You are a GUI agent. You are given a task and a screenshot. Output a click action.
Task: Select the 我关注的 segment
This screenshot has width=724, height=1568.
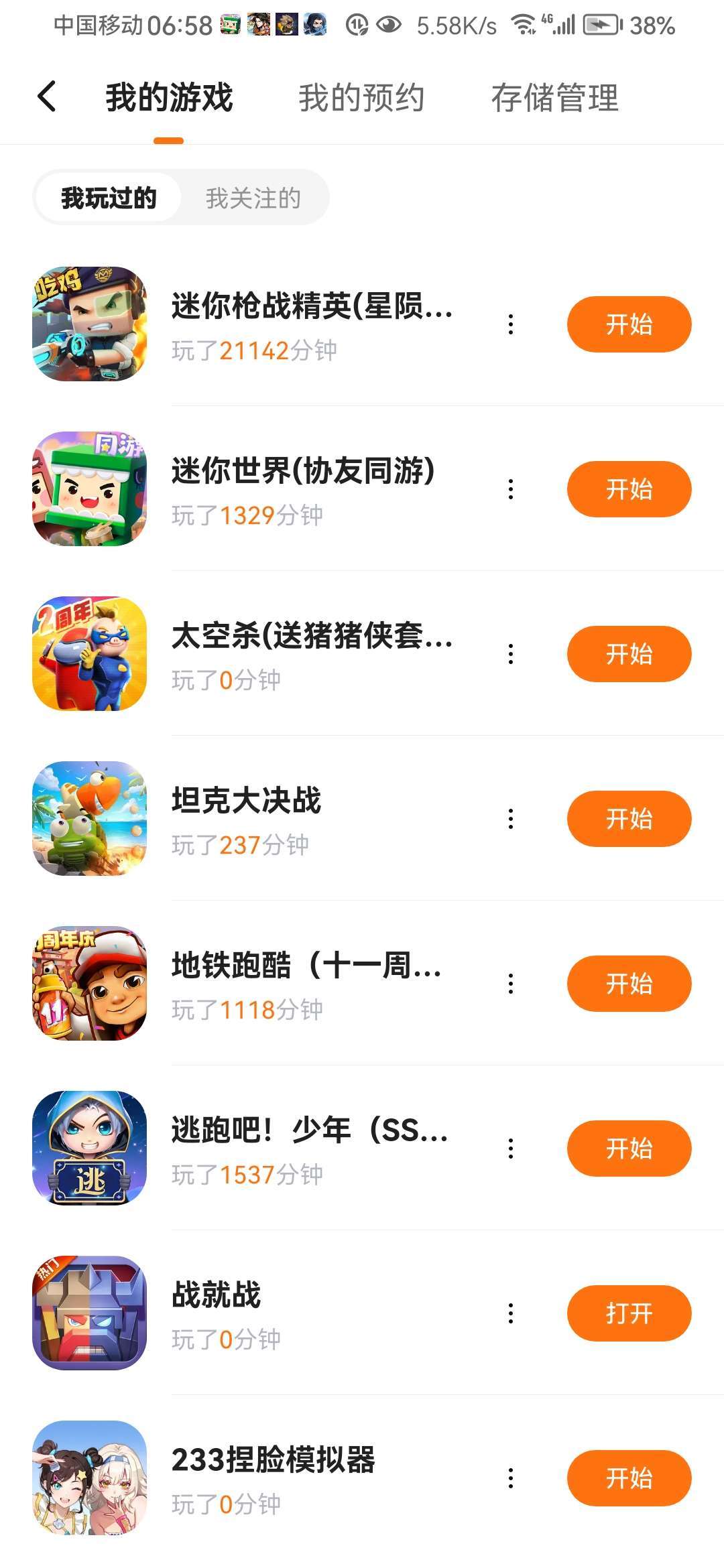click(x=253, y=198)
